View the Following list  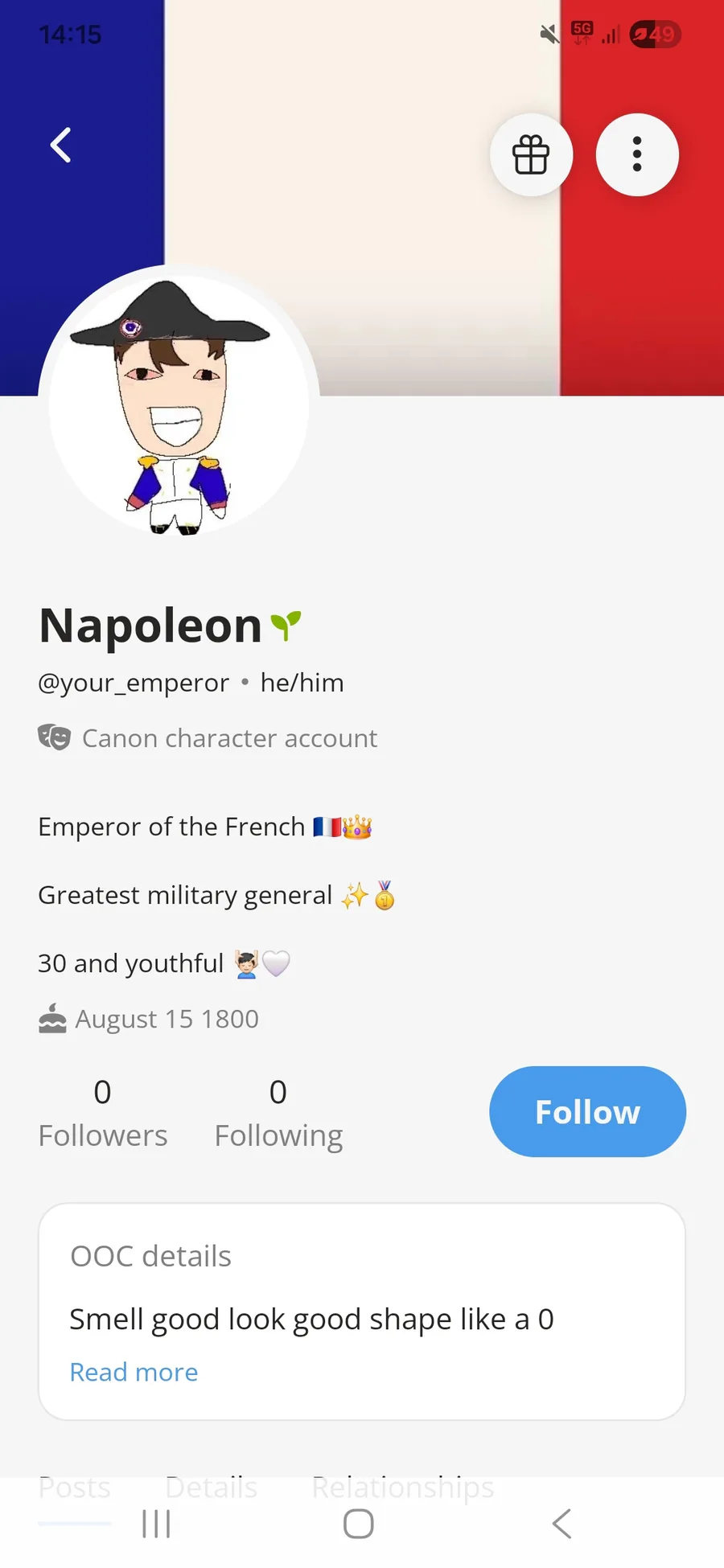coord(278,1114)
